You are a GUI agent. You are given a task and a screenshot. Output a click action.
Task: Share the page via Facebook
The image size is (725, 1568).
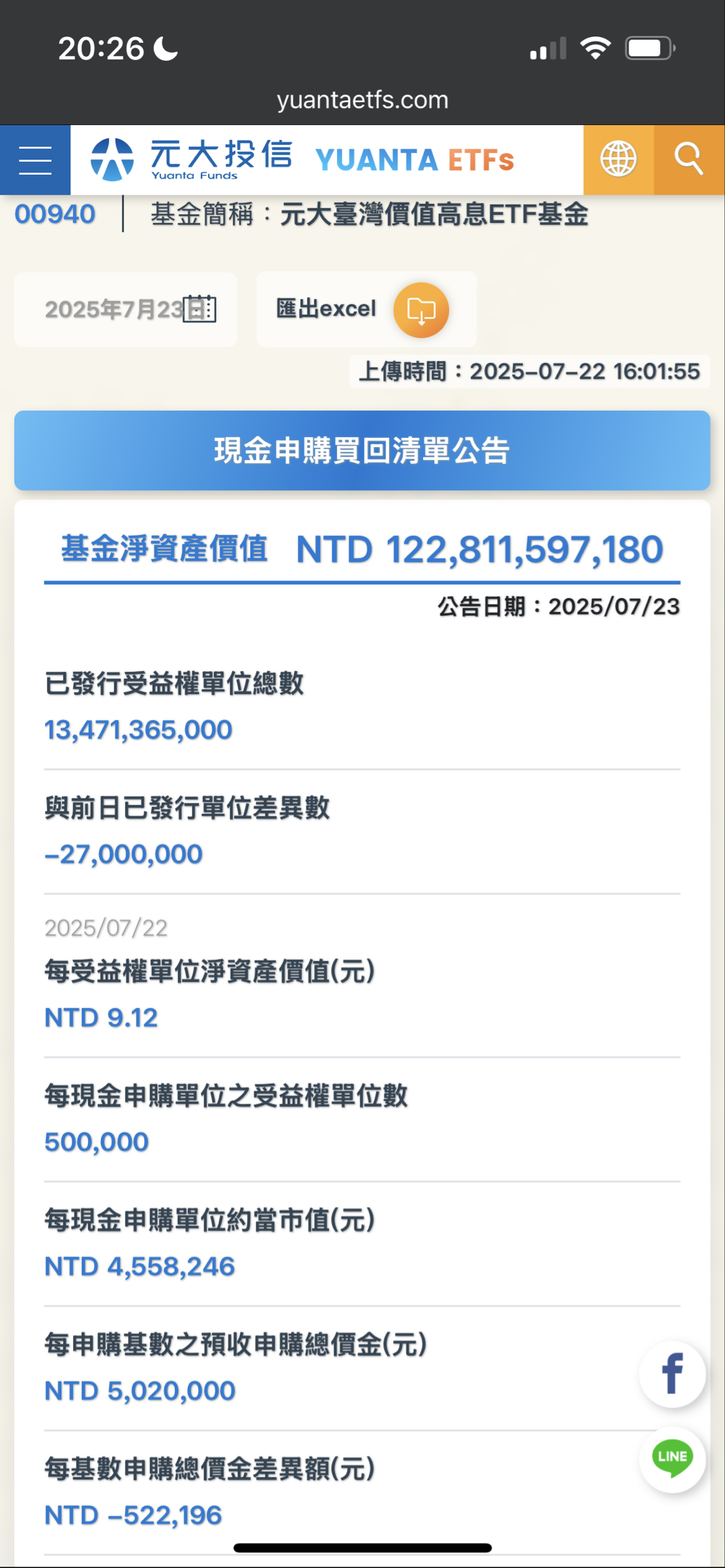coord(672,1374)
